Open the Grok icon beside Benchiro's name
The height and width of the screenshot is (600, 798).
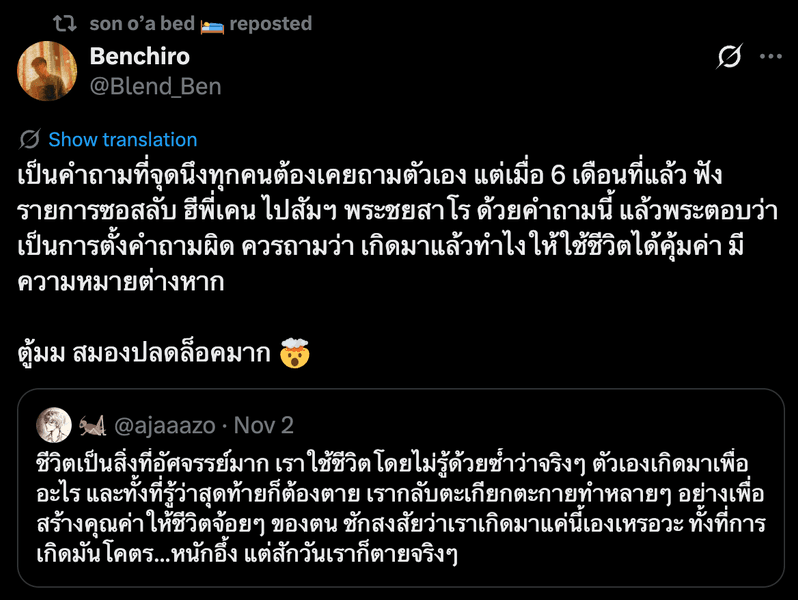click(730, 57)
